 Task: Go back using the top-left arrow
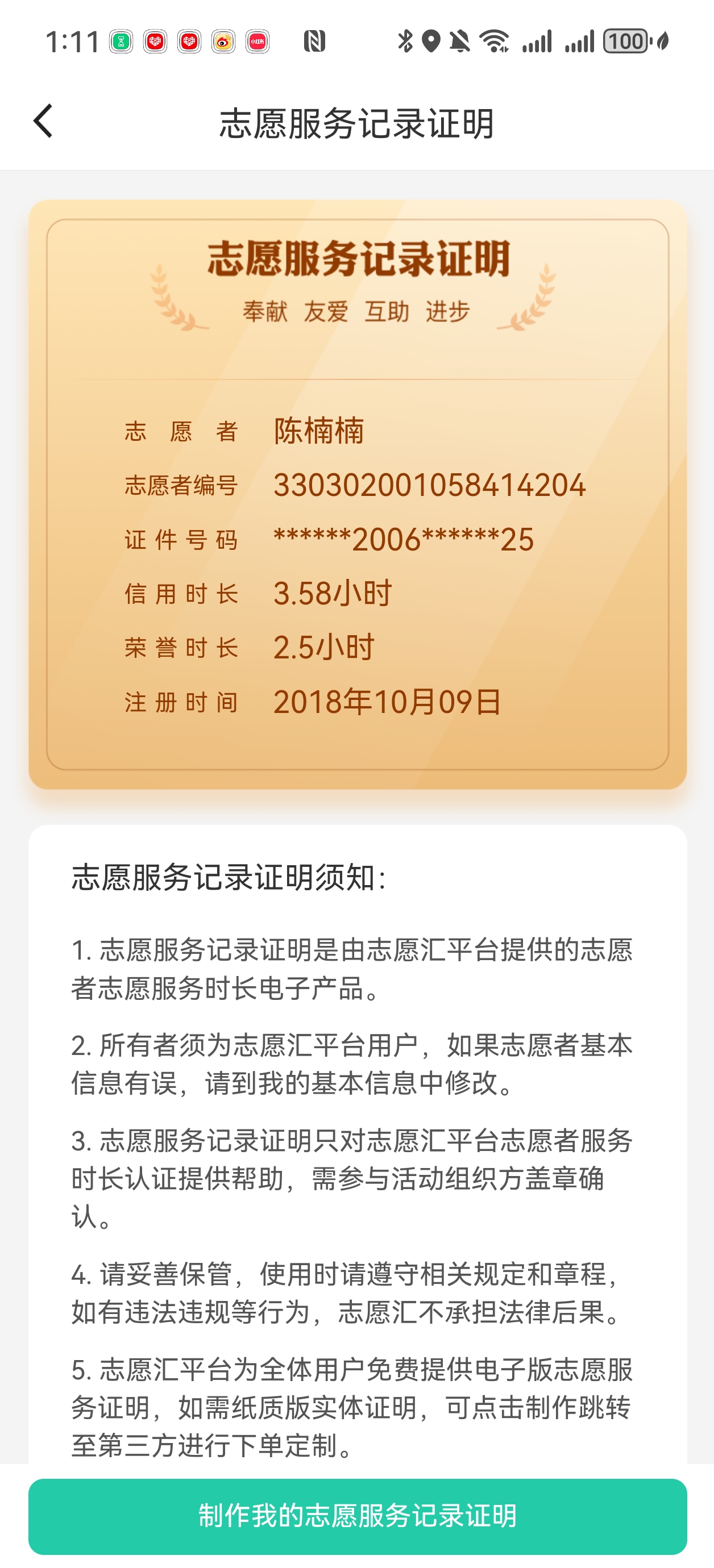click(43, 121)
